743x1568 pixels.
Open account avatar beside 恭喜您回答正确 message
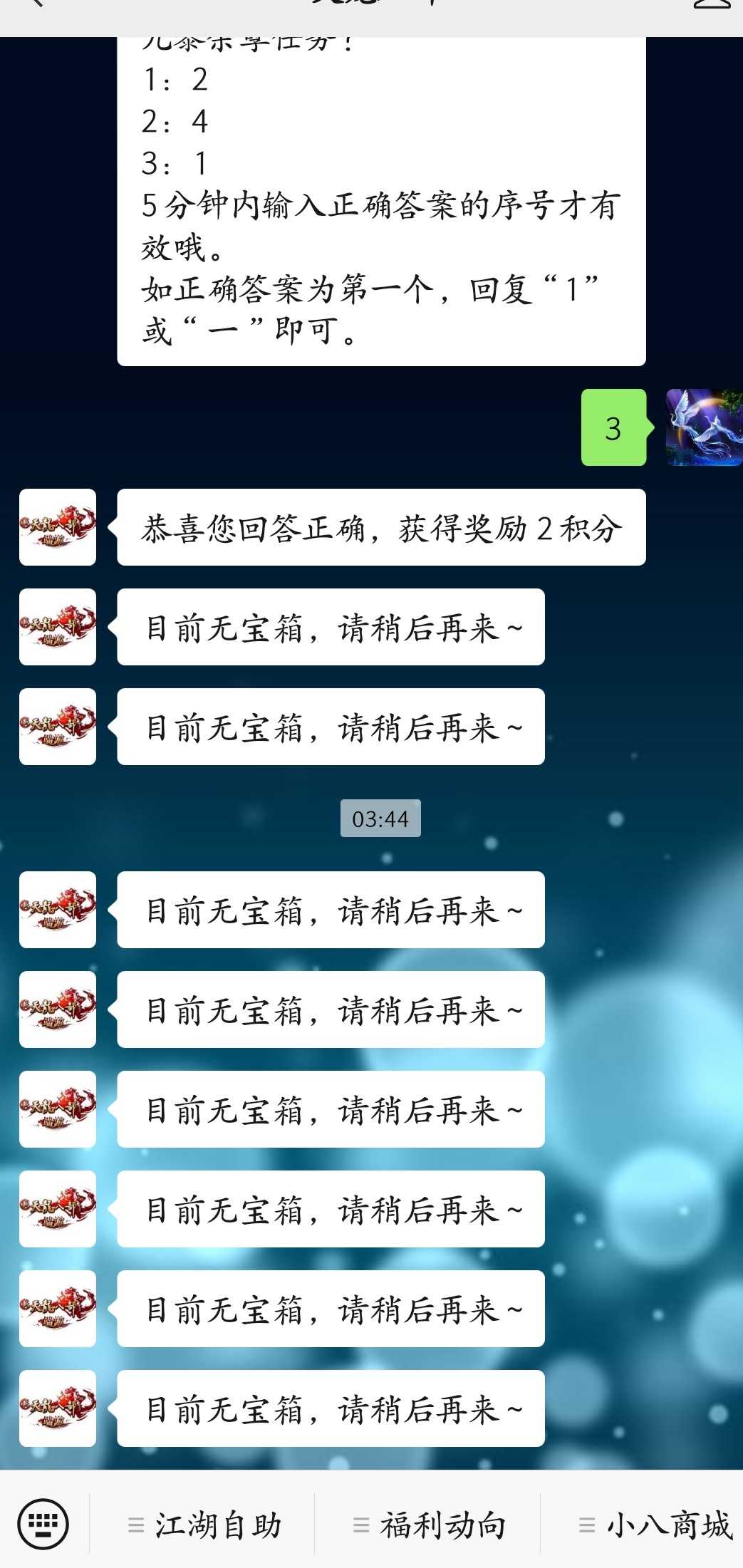pos(58,527)
